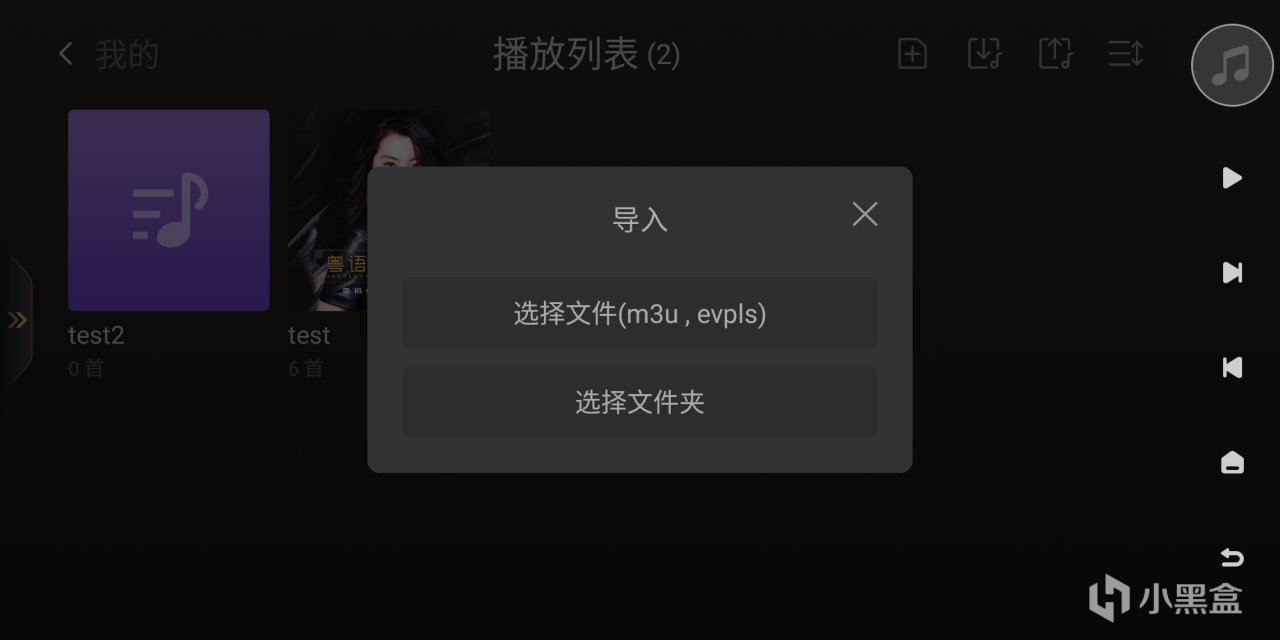The image size is (1280, 640).
Task: Tap the import playlist icon
Action: click(x=984, y=54)
